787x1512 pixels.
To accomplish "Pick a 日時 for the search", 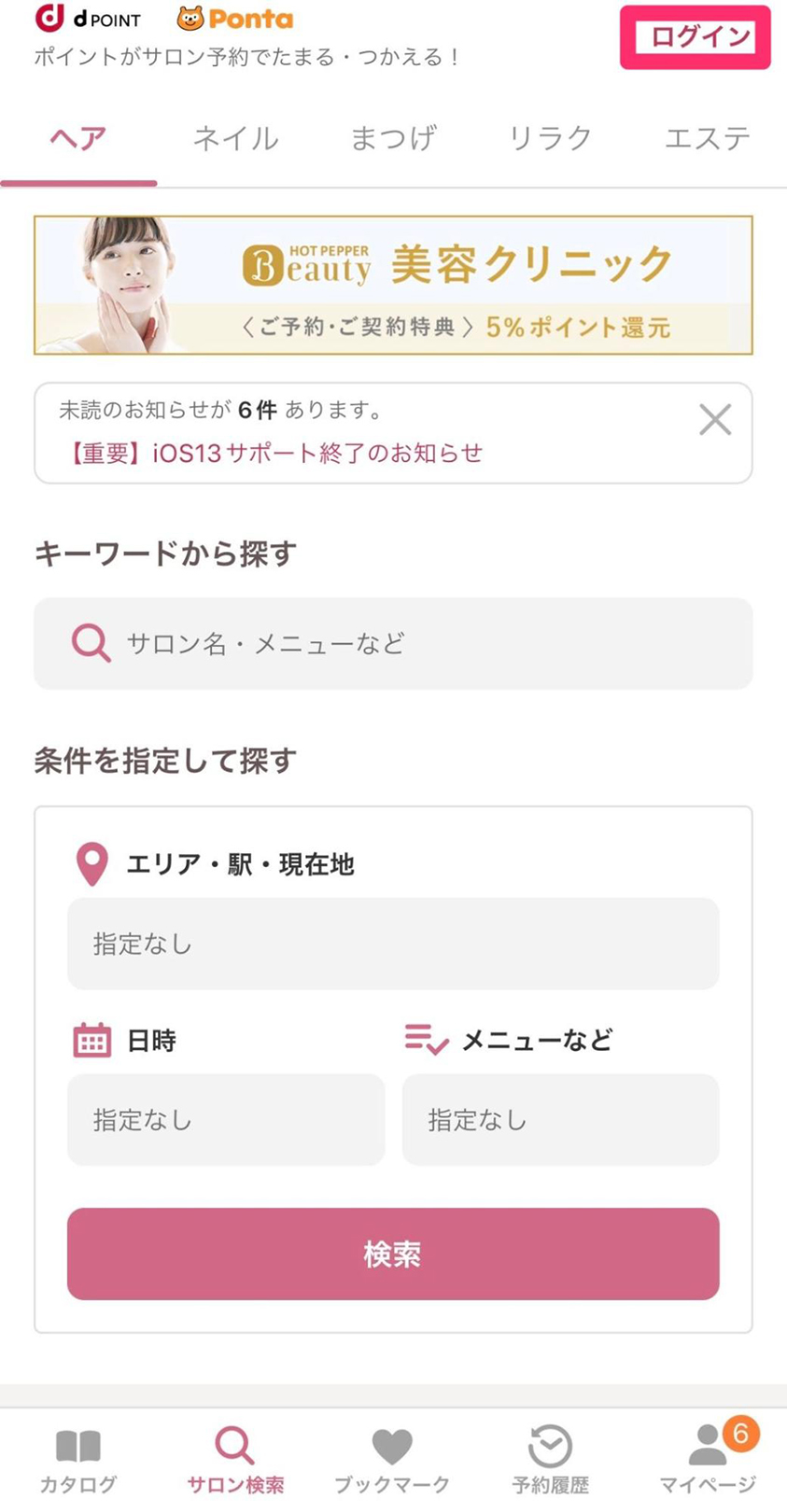I will 226,1120.
